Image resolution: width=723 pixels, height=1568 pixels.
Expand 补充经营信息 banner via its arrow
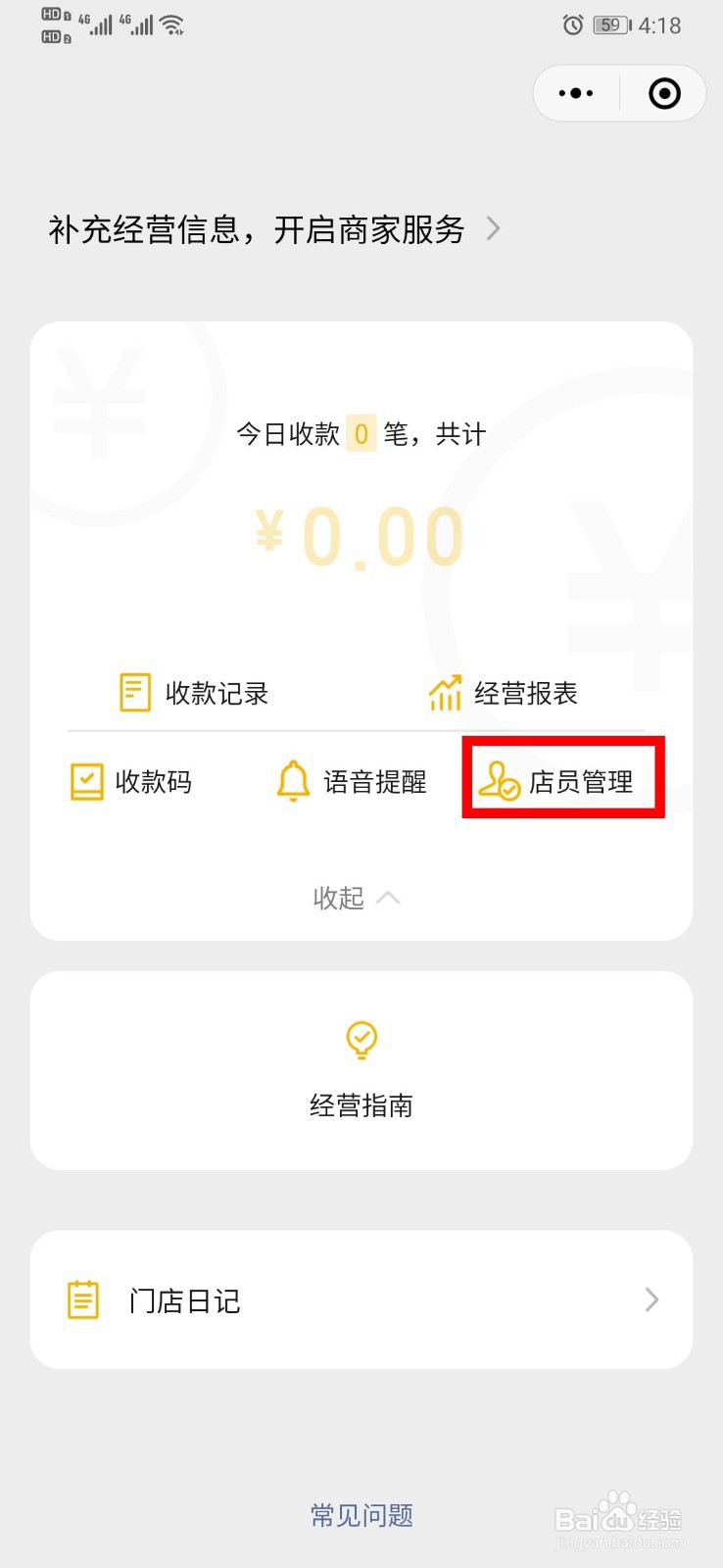click(x=493, y=228)
